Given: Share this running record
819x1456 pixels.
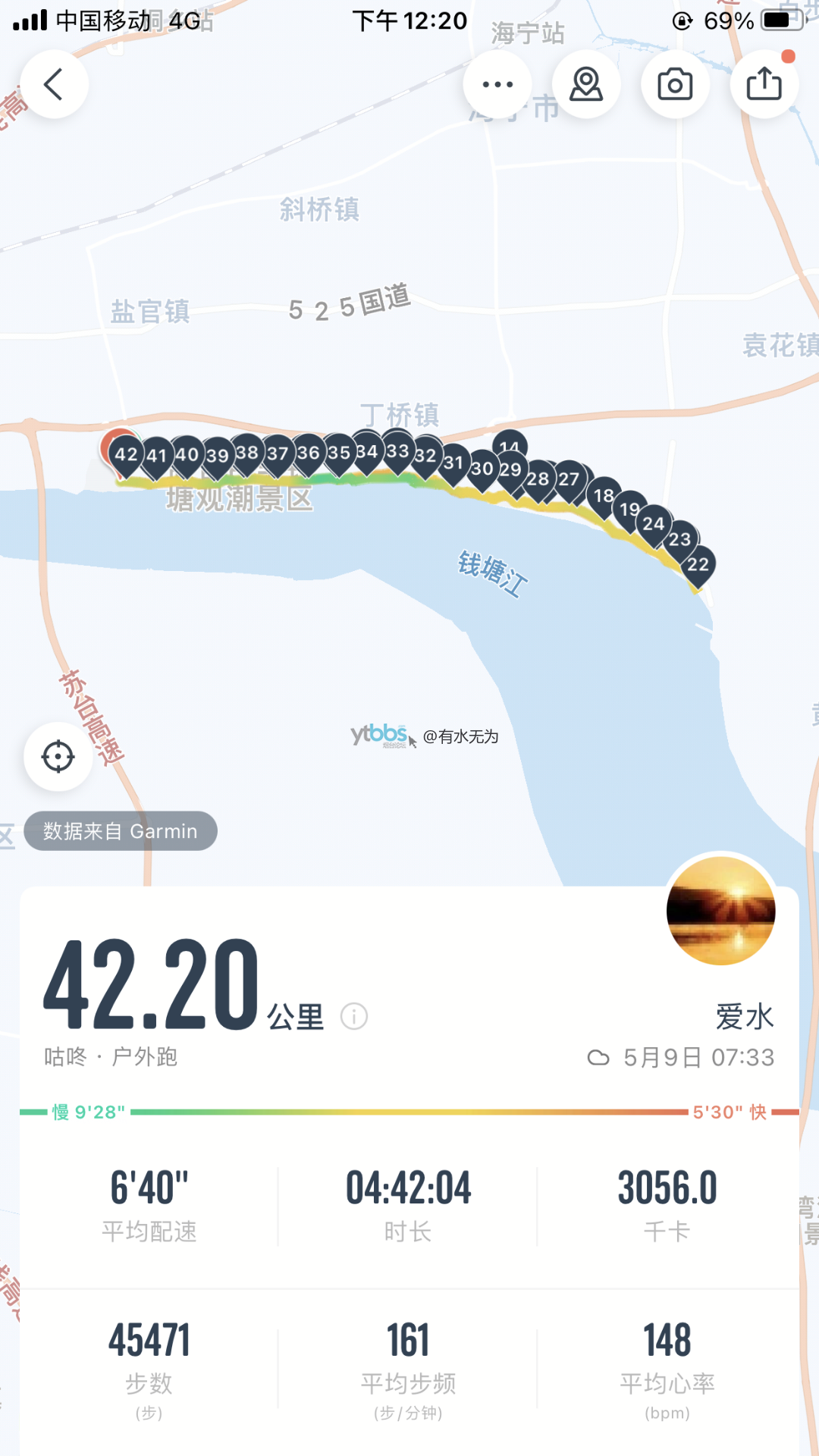Looking at the screenshot, I should click(764, 84).
